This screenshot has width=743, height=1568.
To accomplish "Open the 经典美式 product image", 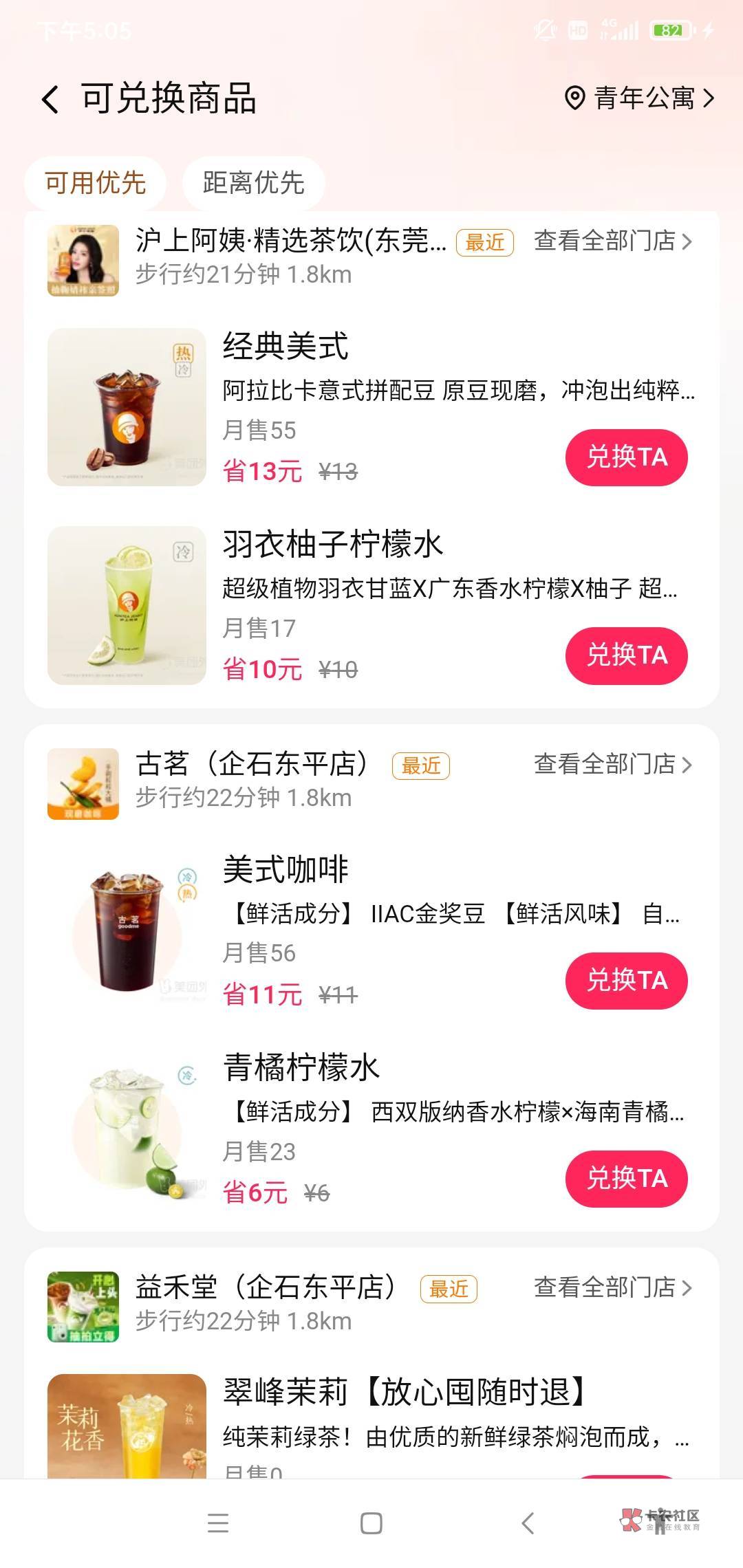I will [x=127, y=407].
